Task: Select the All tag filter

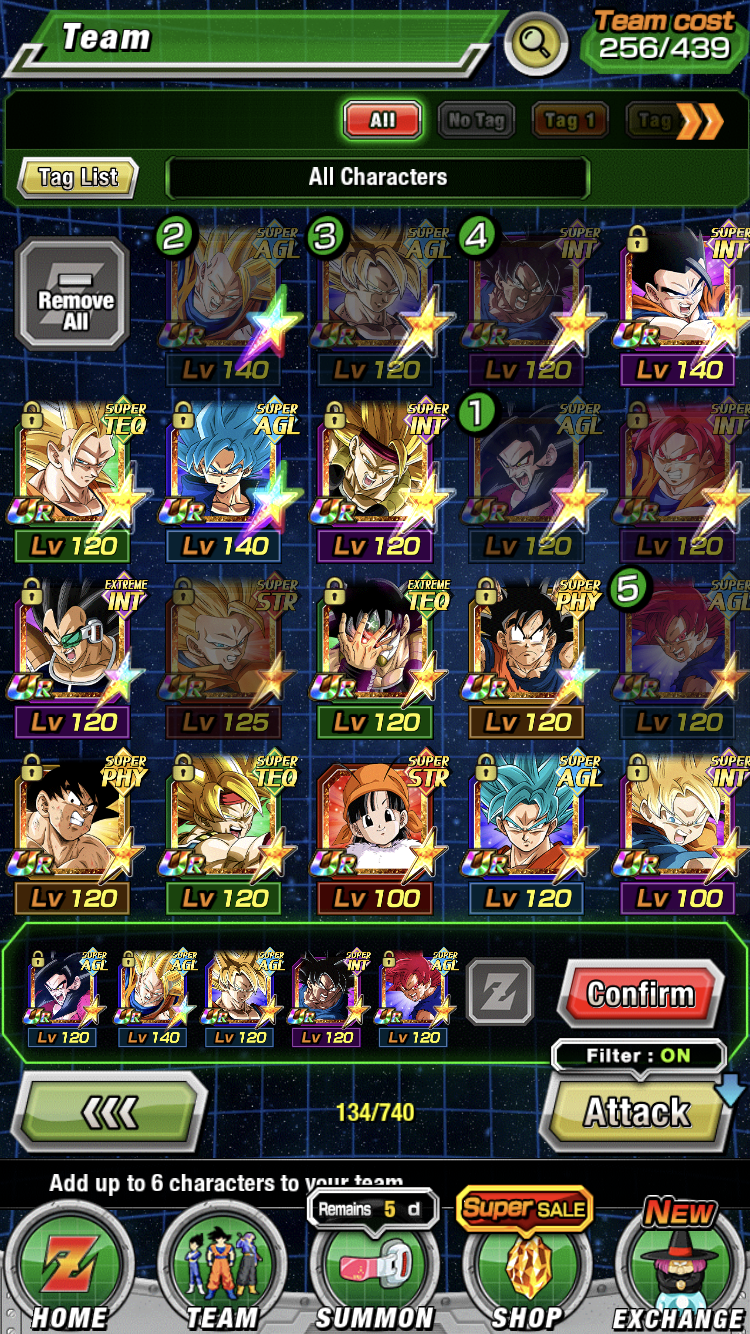Action: tap(382, 121)
